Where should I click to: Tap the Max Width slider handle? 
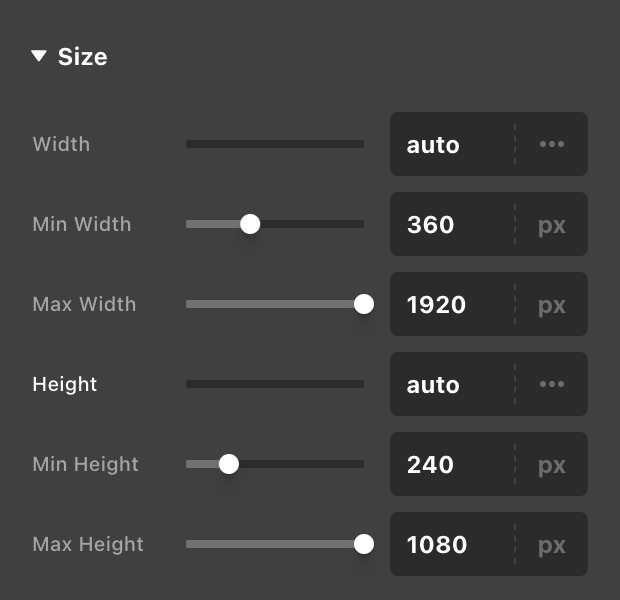click(364, 304)
